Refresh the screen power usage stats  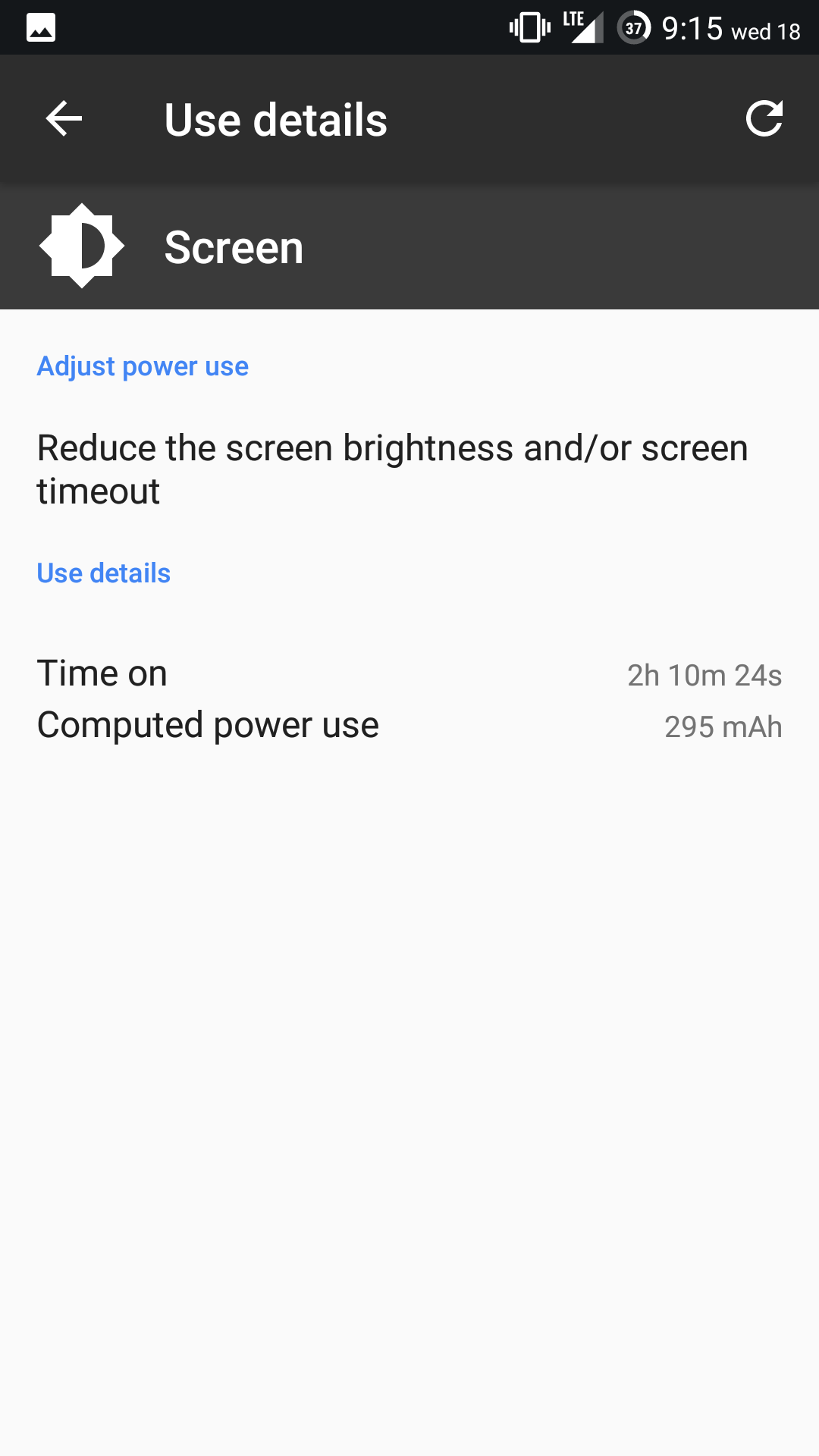pyautogui.click(x=764, y=119)
